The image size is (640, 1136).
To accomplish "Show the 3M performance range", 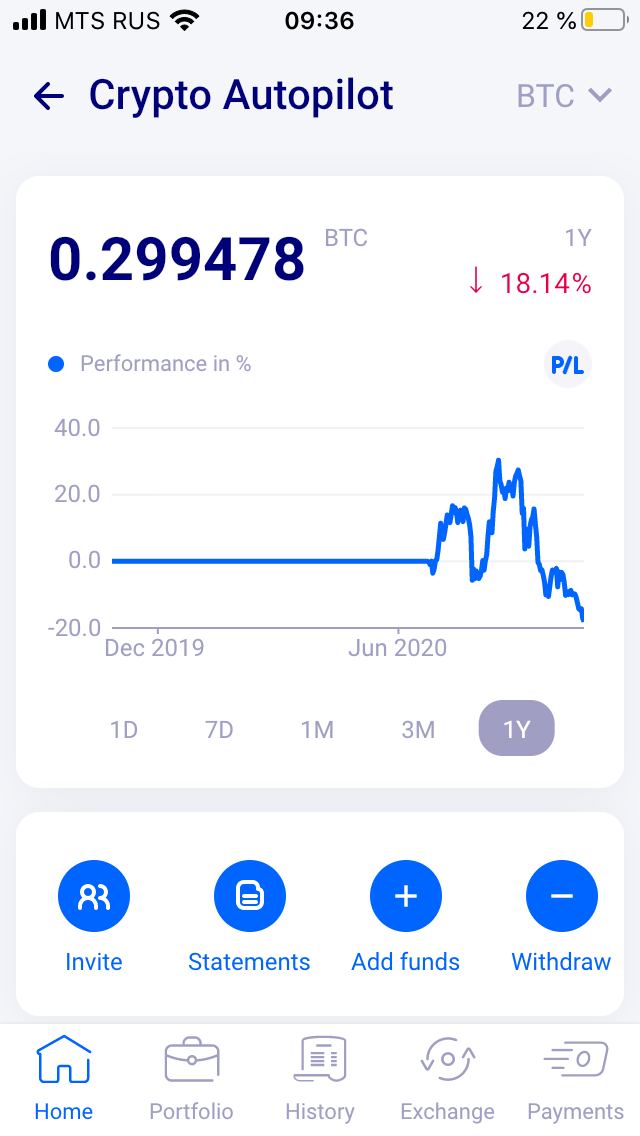I will click(x=418, y=729).
